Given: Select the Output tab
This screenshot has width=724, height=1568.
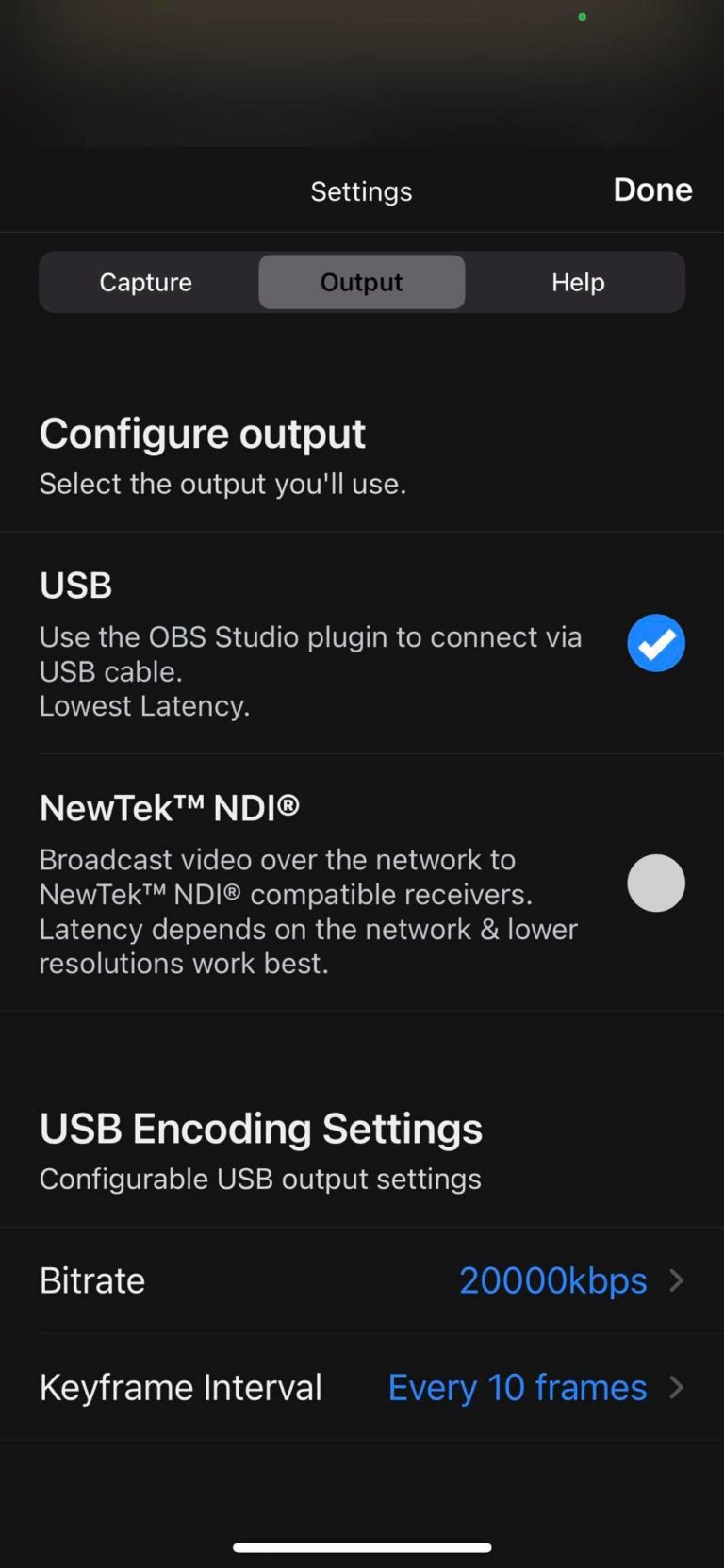Looking at the screenshot, I should 361,281.
